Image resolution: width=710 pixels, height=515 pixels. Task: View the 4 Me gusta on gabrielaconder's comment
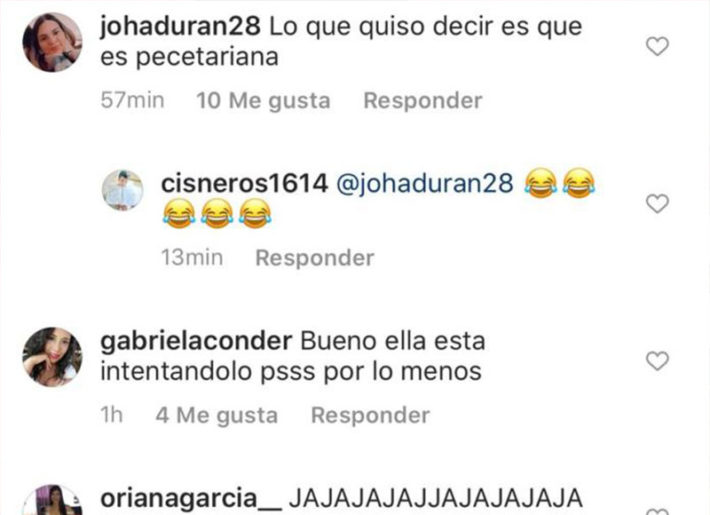pos(216,415)
